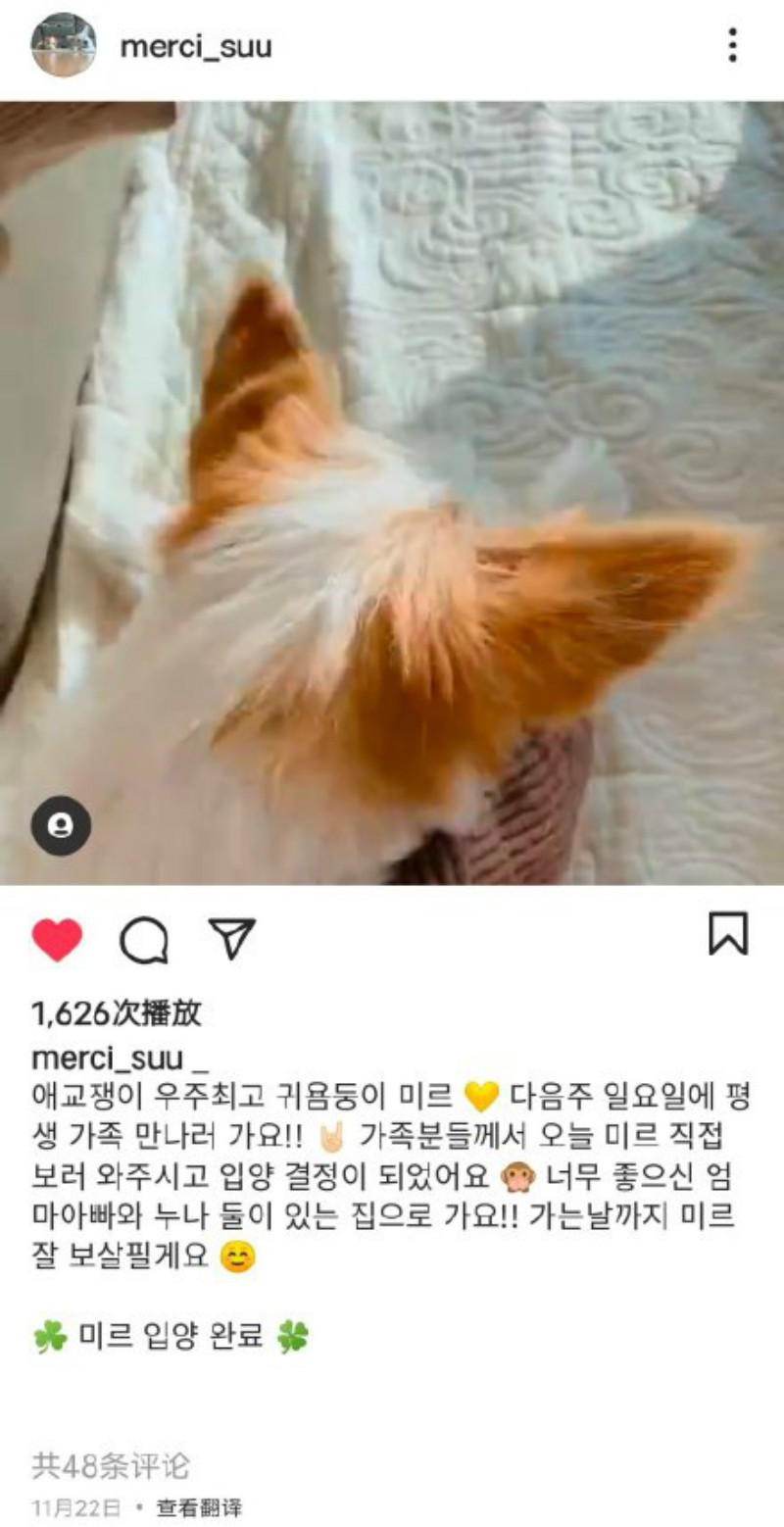The width and height of the screenshot is (784, 1527).
Task: Open the merci_suu username in post header
Action: point(196,46)
